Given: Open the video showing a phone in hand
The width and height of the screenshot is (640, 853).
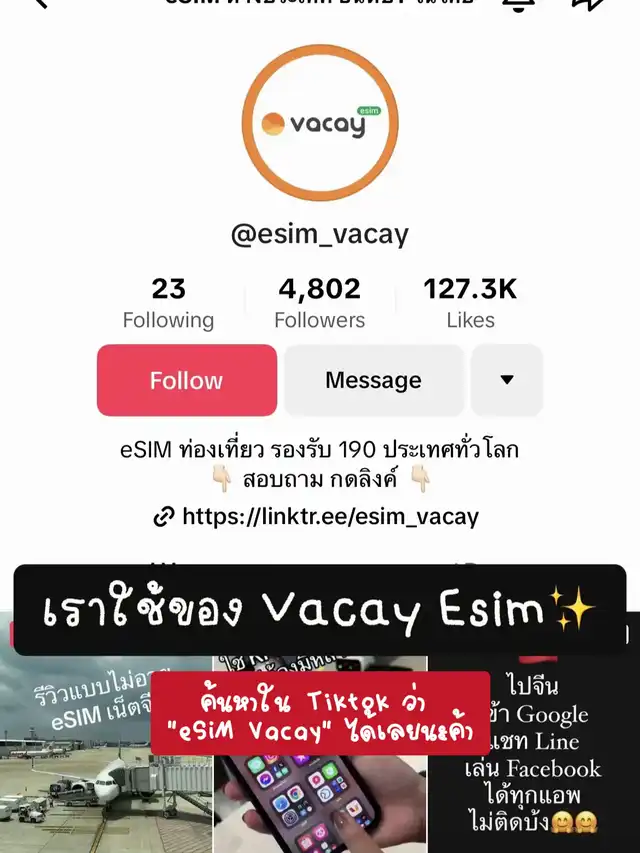Looking at the screenshot, I should click(320, 800).
